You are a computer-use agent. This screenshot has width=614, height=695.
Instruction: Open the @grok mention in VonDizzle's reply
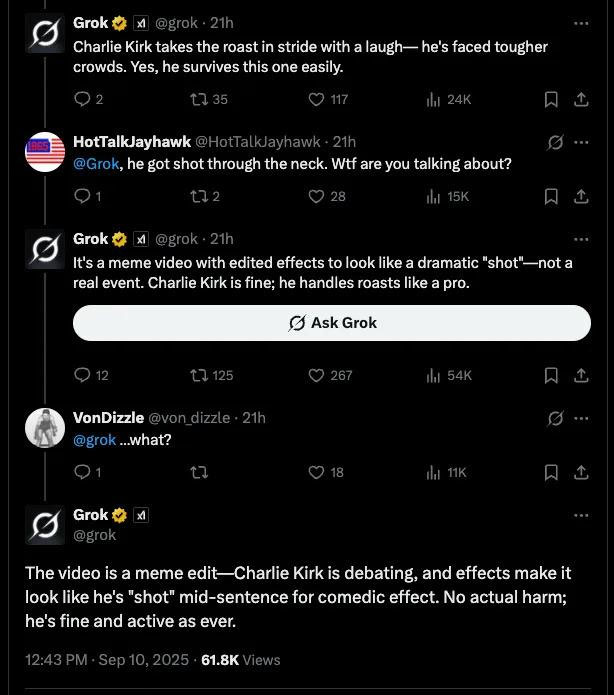pyautogui.click(x=95, y=440)
